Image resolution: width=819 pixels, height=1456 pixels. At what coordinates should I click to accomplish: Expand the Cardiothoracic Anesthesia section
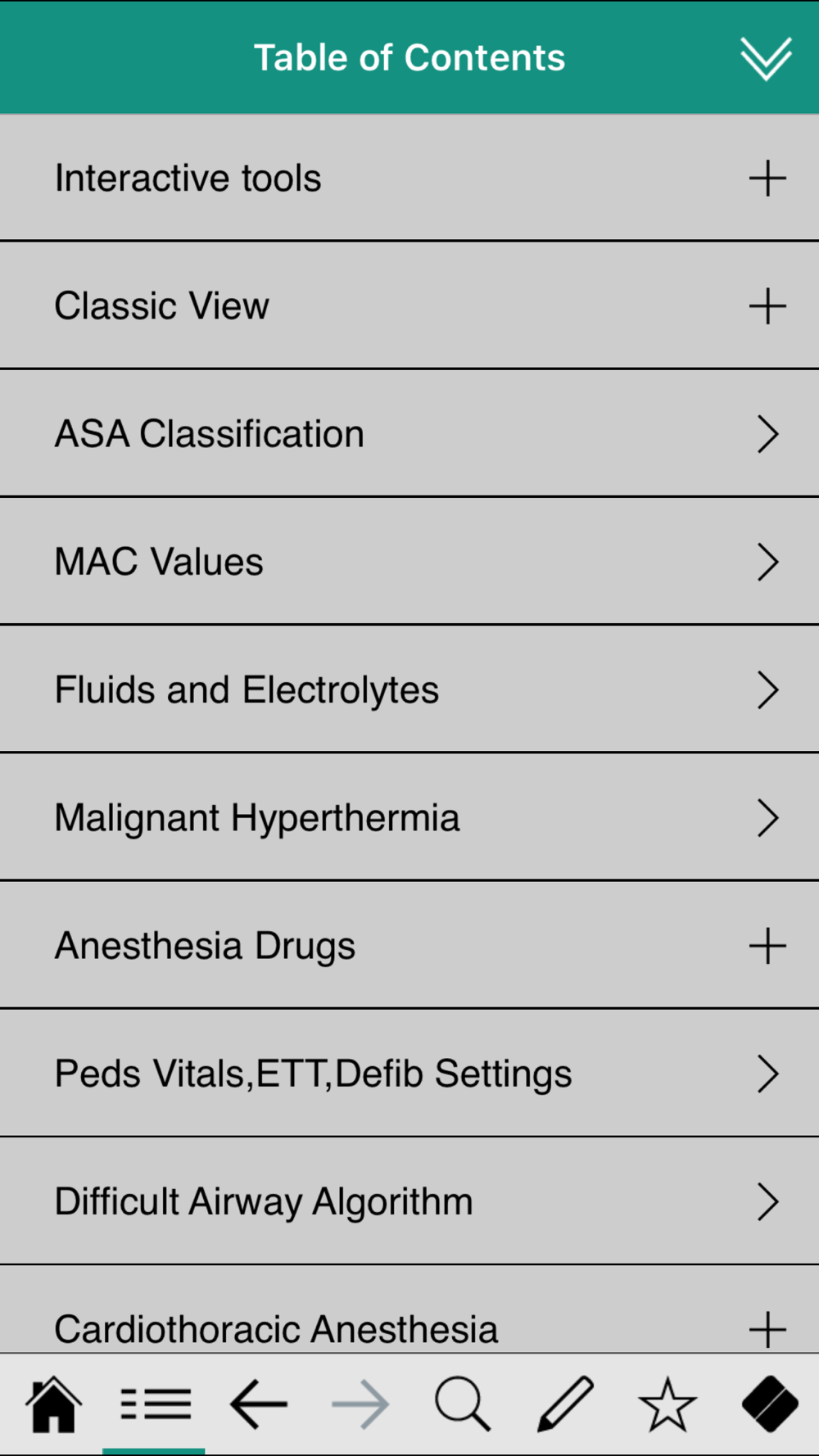pyautogui.click(x=409, y=1309)
